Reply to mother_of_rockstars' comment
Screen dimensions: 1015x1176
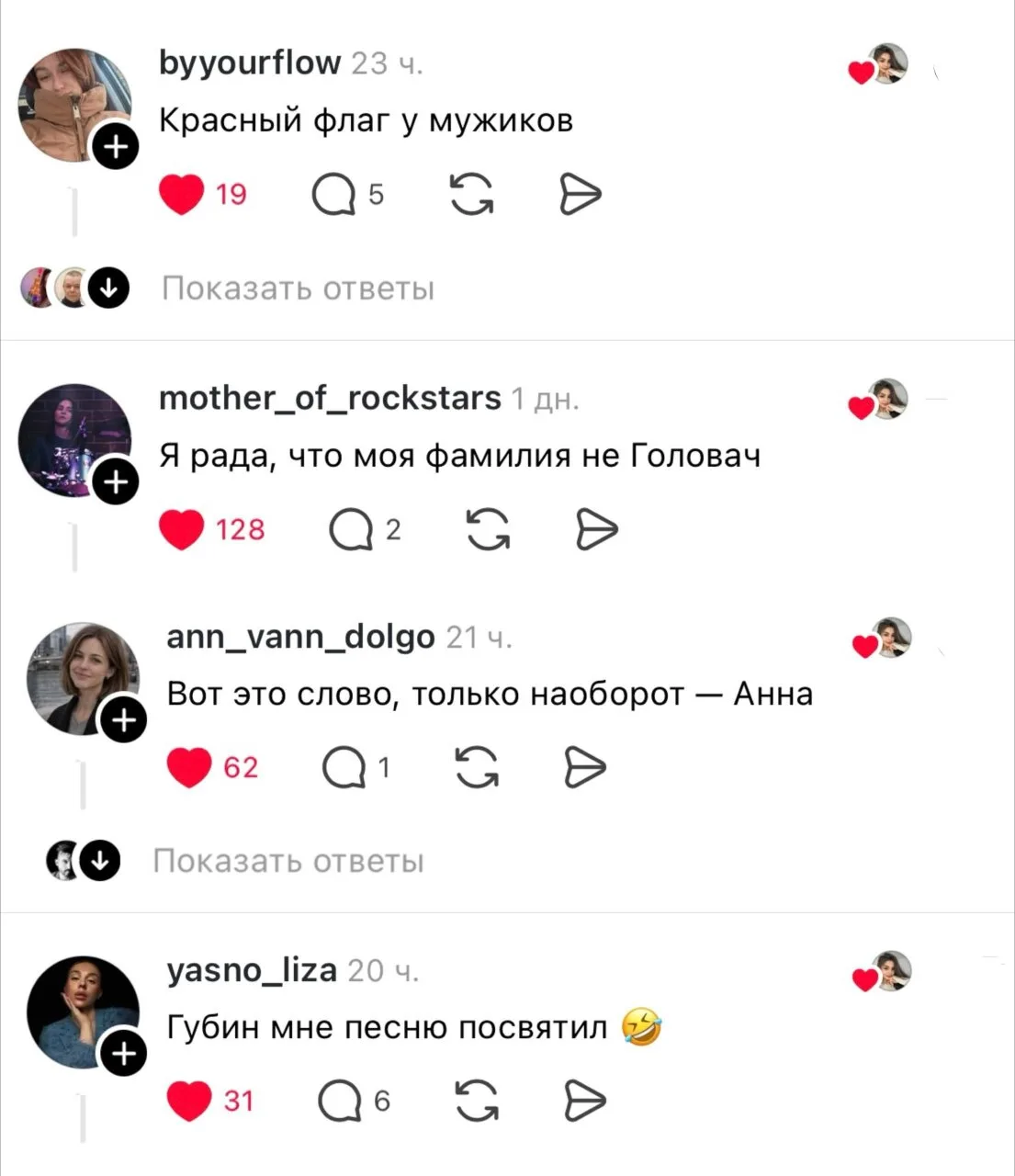[x=350, y=530]
